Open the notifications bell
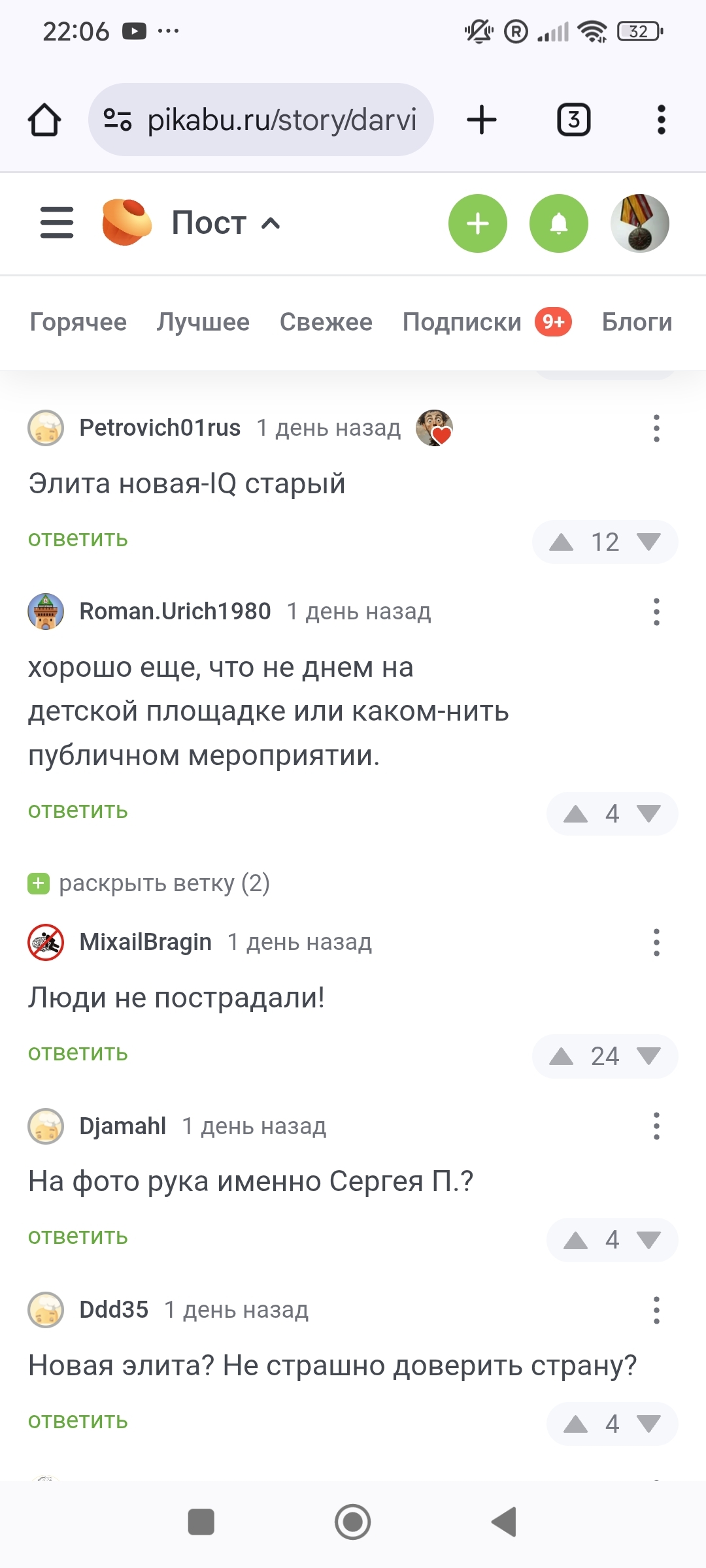Screen dimensions: 706x1568 click(x=559, y=223)
